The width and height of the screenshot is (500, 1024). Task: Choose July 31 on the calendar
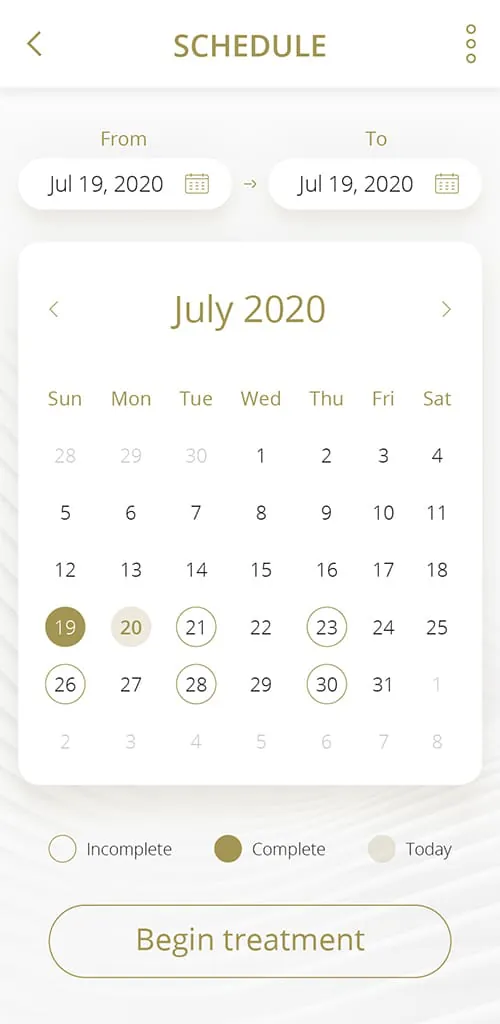383,684
